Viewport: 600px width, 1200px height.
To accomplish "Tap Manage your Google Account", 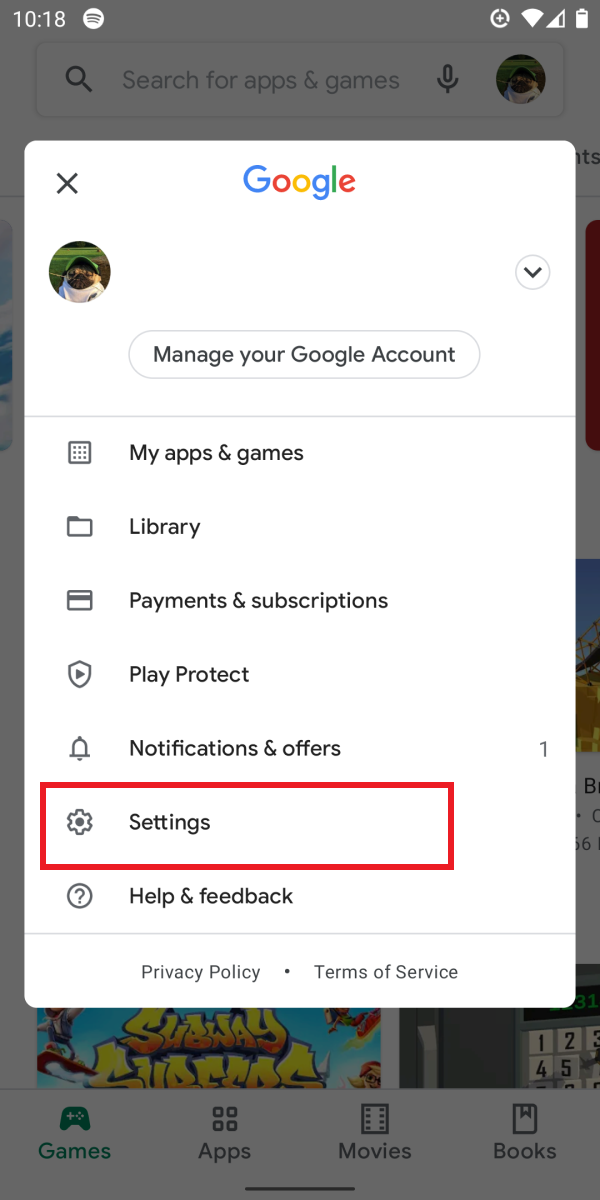I will (304, 354).
